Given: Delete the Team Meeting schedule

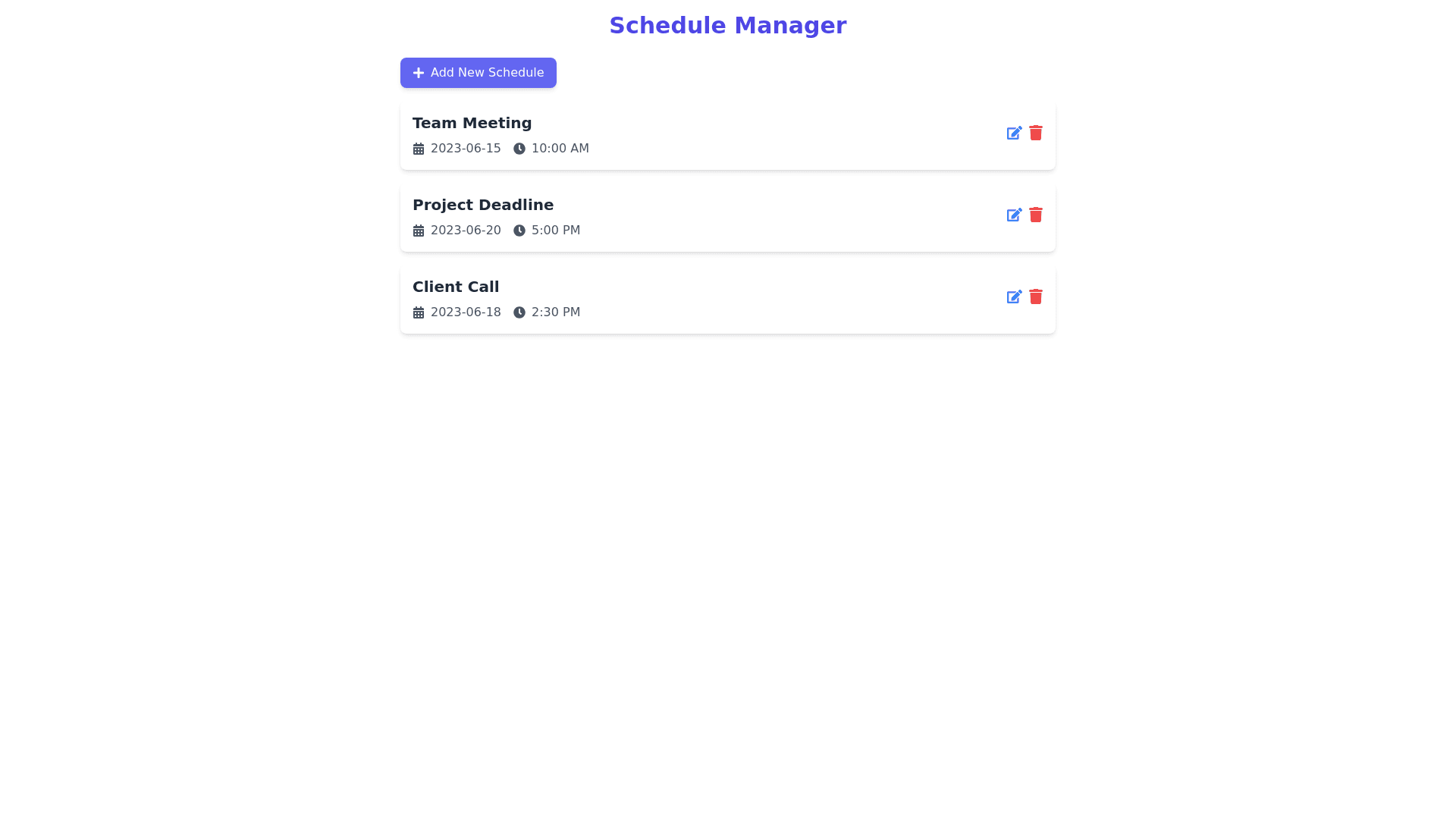Looking at the screenshot, I should click(1035, 133).
